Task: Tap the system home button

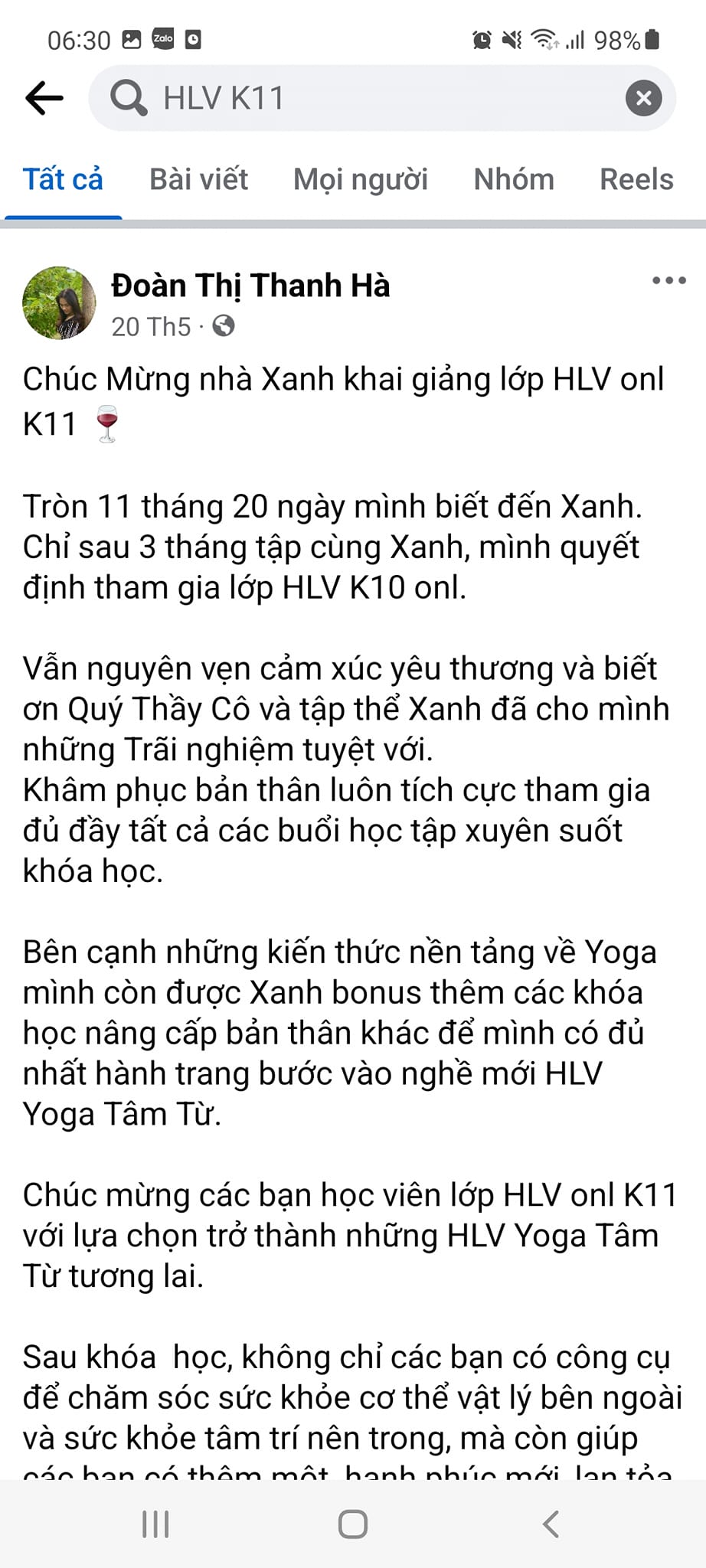Action: coord(353,1524)
